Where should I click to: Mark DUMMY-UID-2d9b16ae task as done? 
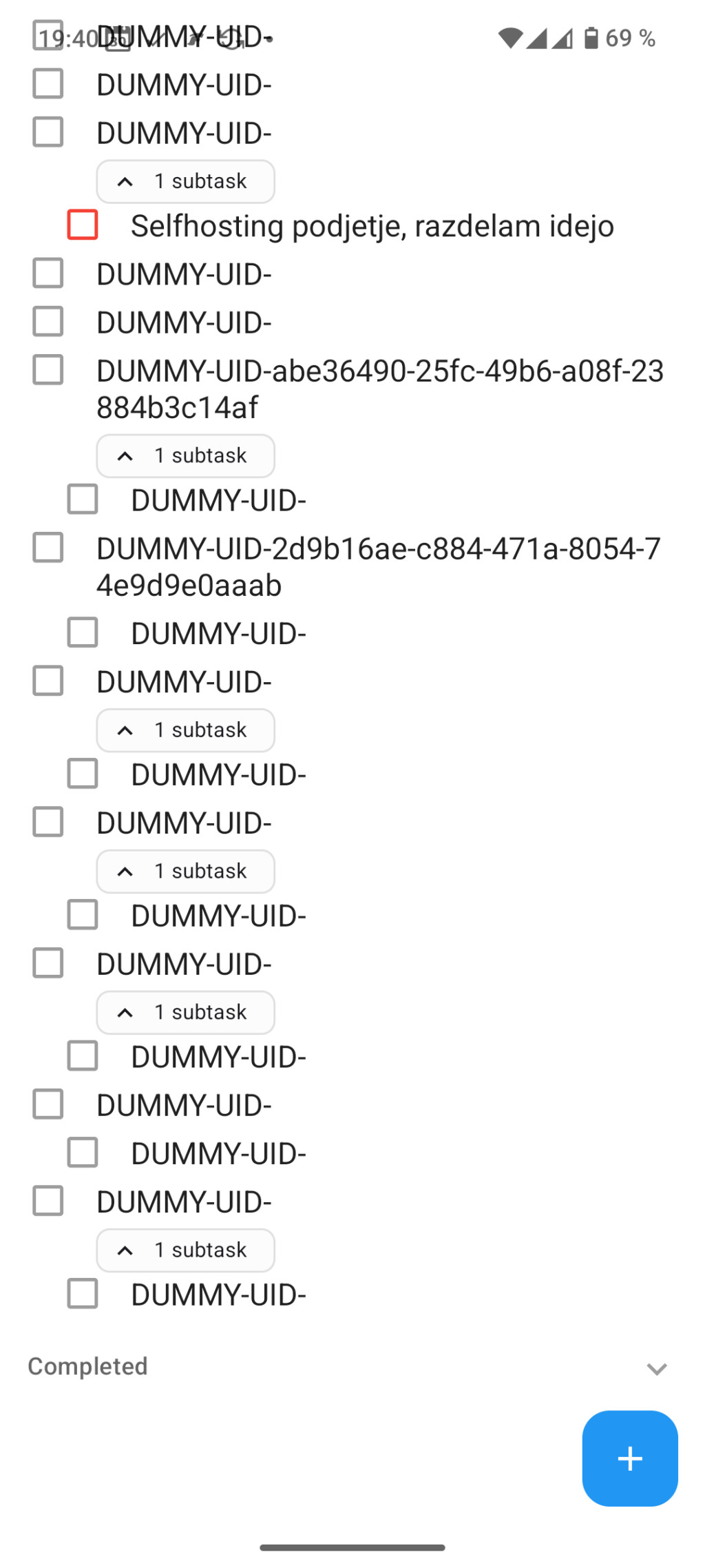(x=48, y=548)
